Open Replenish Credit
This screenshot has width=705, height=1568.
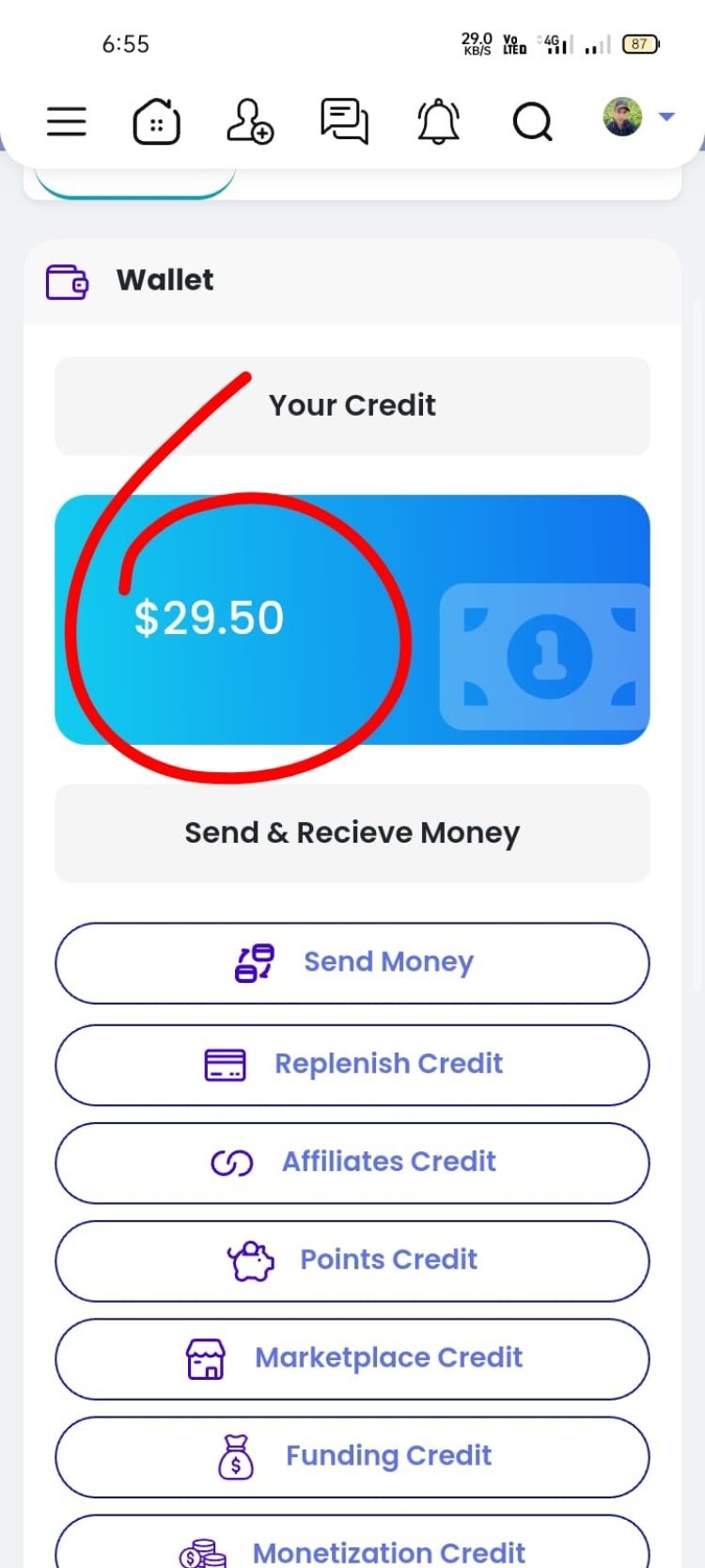pos(352,1064)
